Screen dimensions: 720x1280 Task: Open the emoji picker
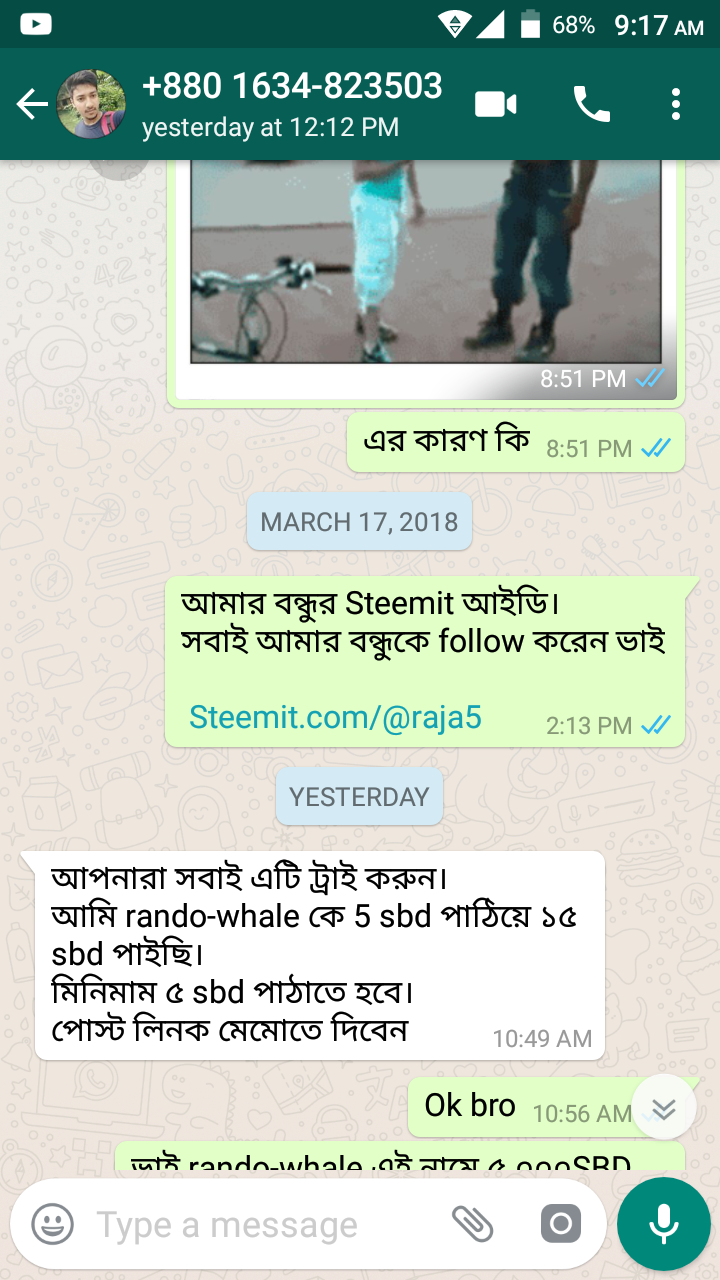point(52,1224)
